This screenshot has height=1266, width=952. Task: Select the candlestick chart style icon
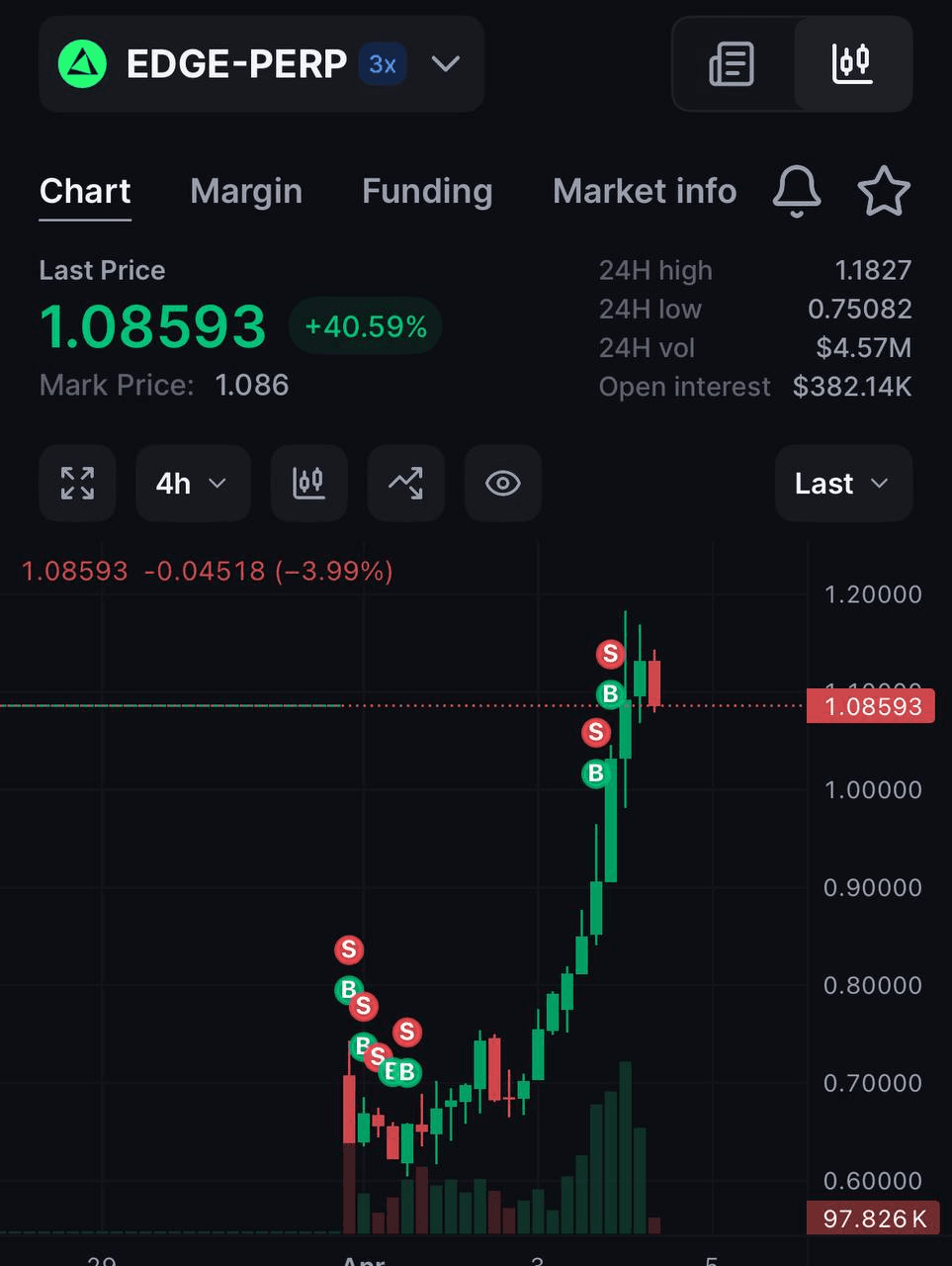click(308, 484)
